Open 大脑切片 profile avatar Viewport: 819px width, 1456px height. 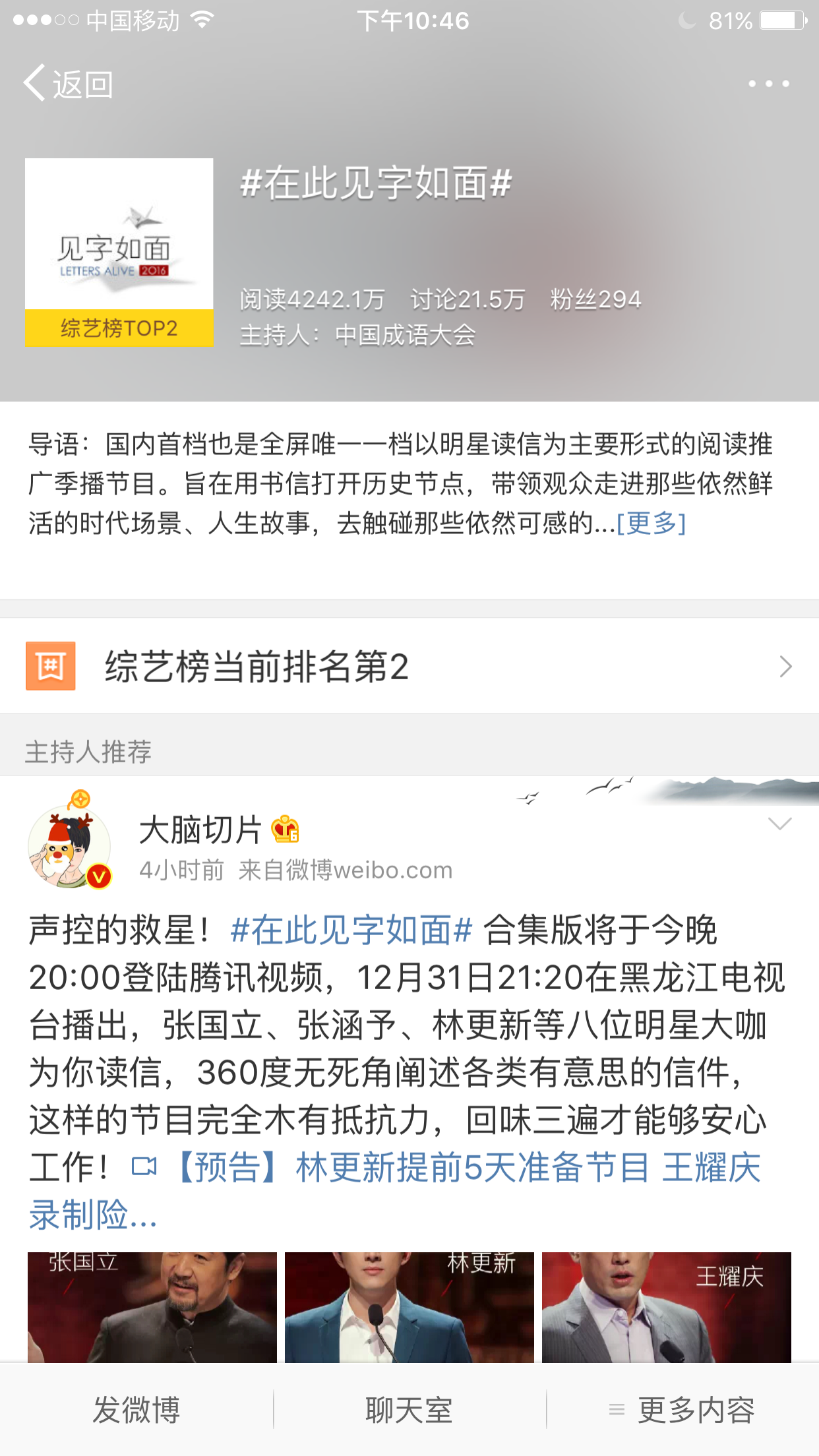(70, 847)
